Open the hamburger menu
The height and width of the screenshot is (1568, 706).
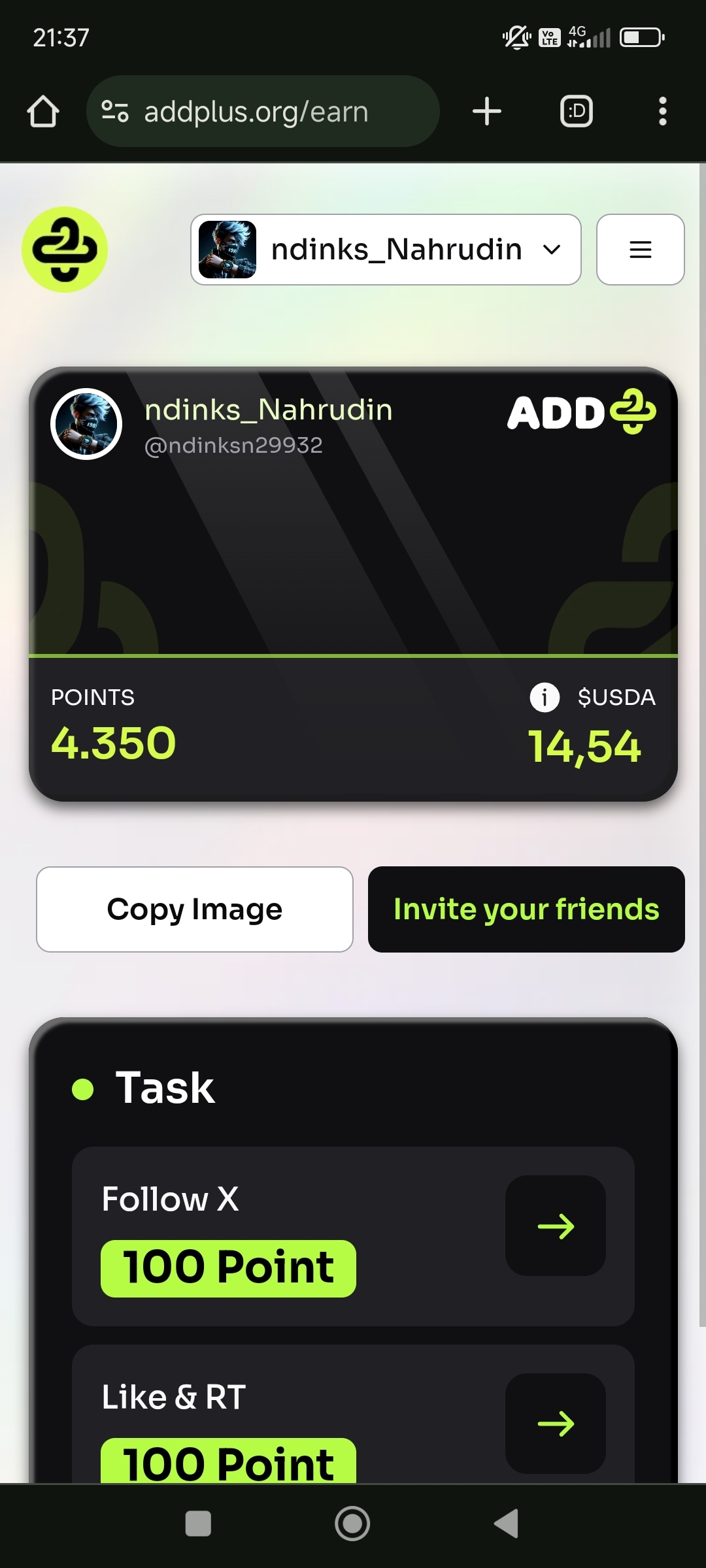[640, 250]
